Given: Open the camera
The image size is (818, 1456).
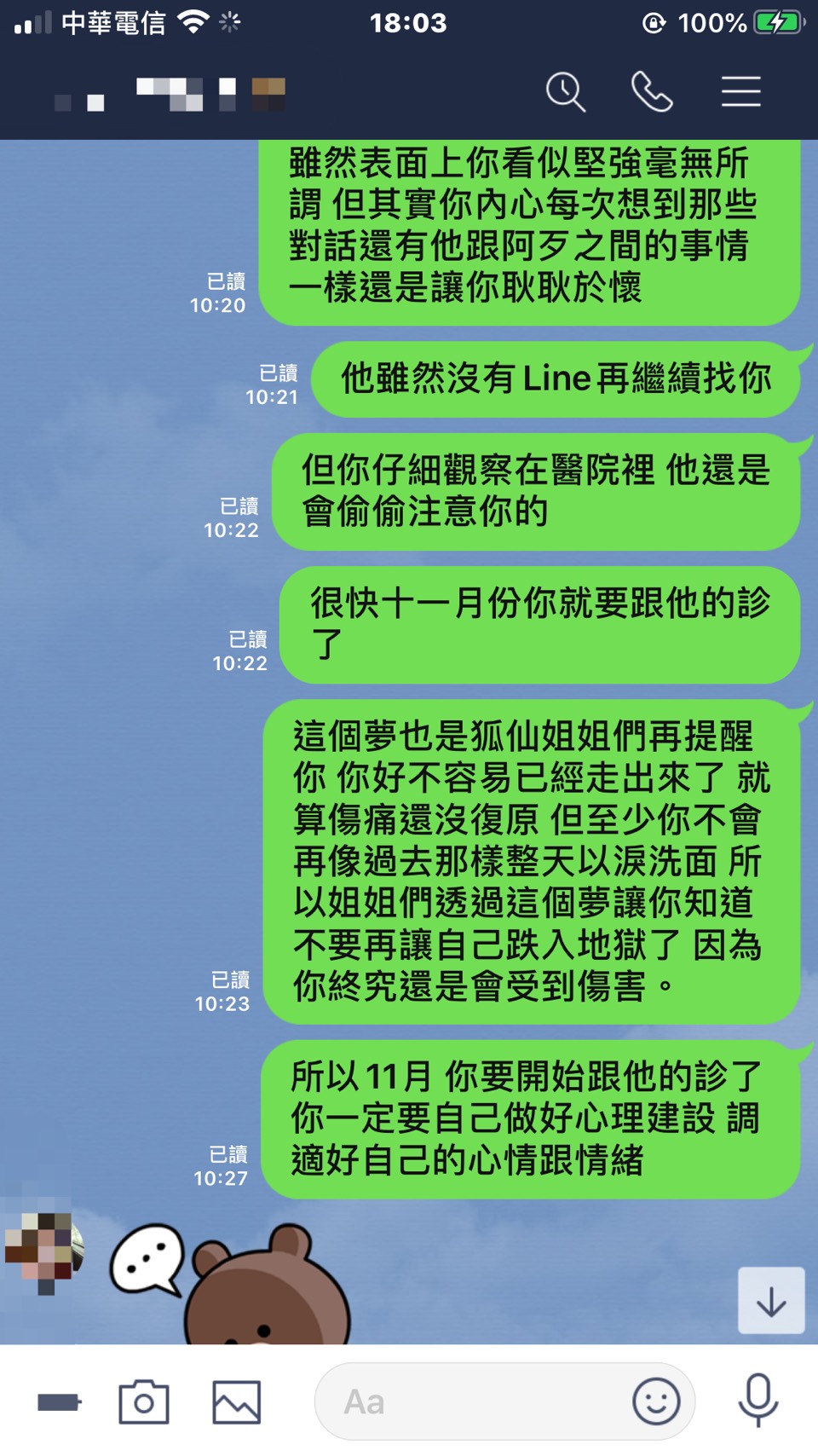Looking at the screenshot, I should click(x=143, y=1401).
